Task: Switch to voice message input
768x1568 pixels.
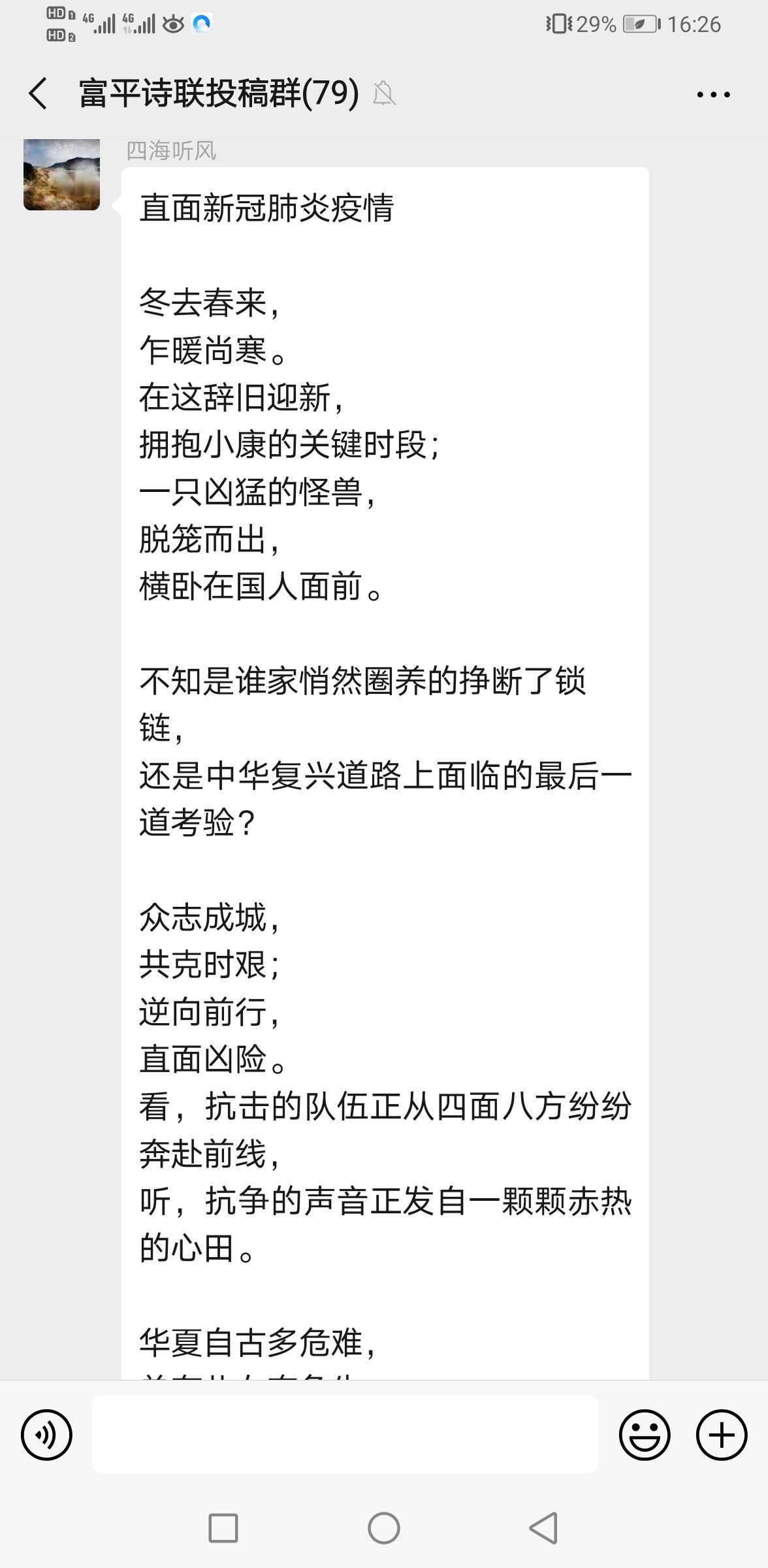Action: 46,1435
